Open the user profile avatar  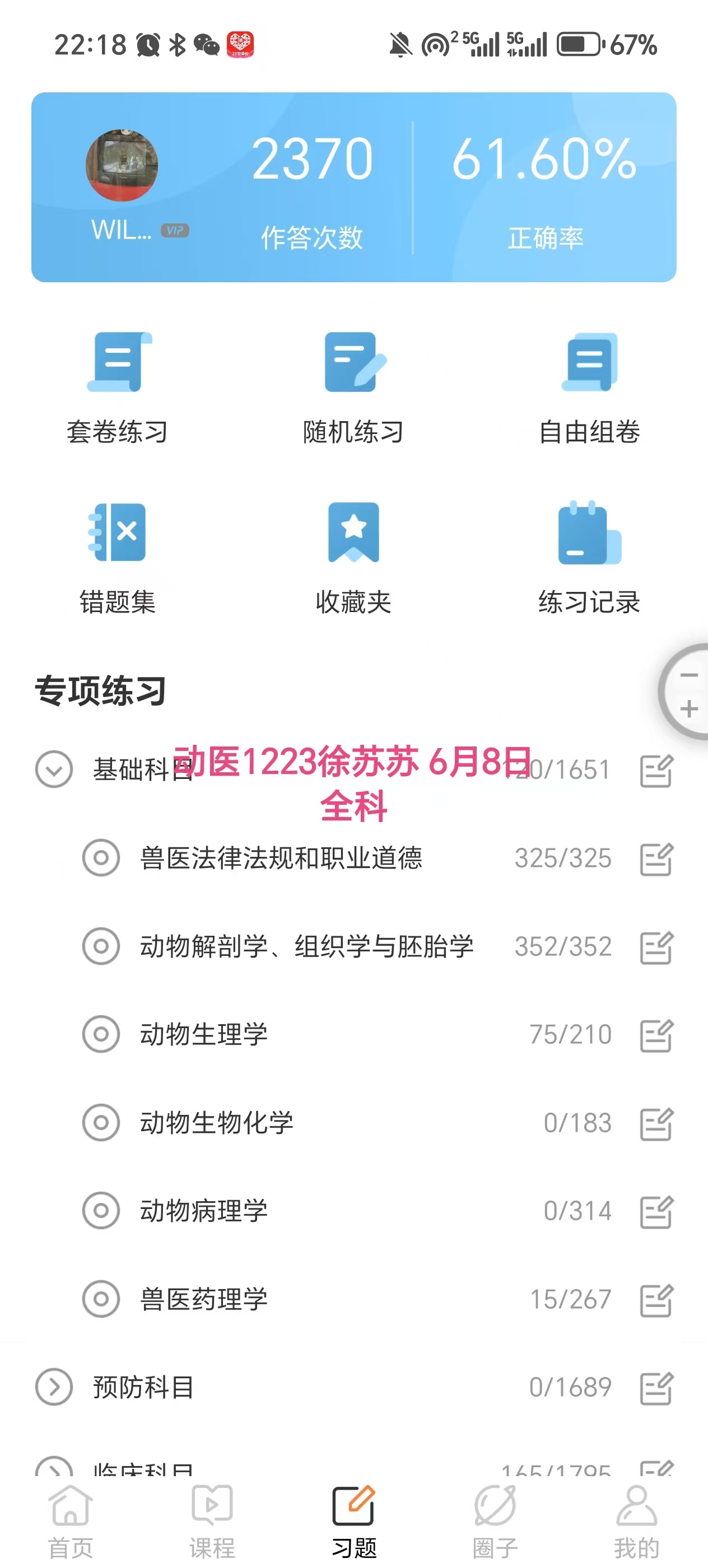(122, 166)
